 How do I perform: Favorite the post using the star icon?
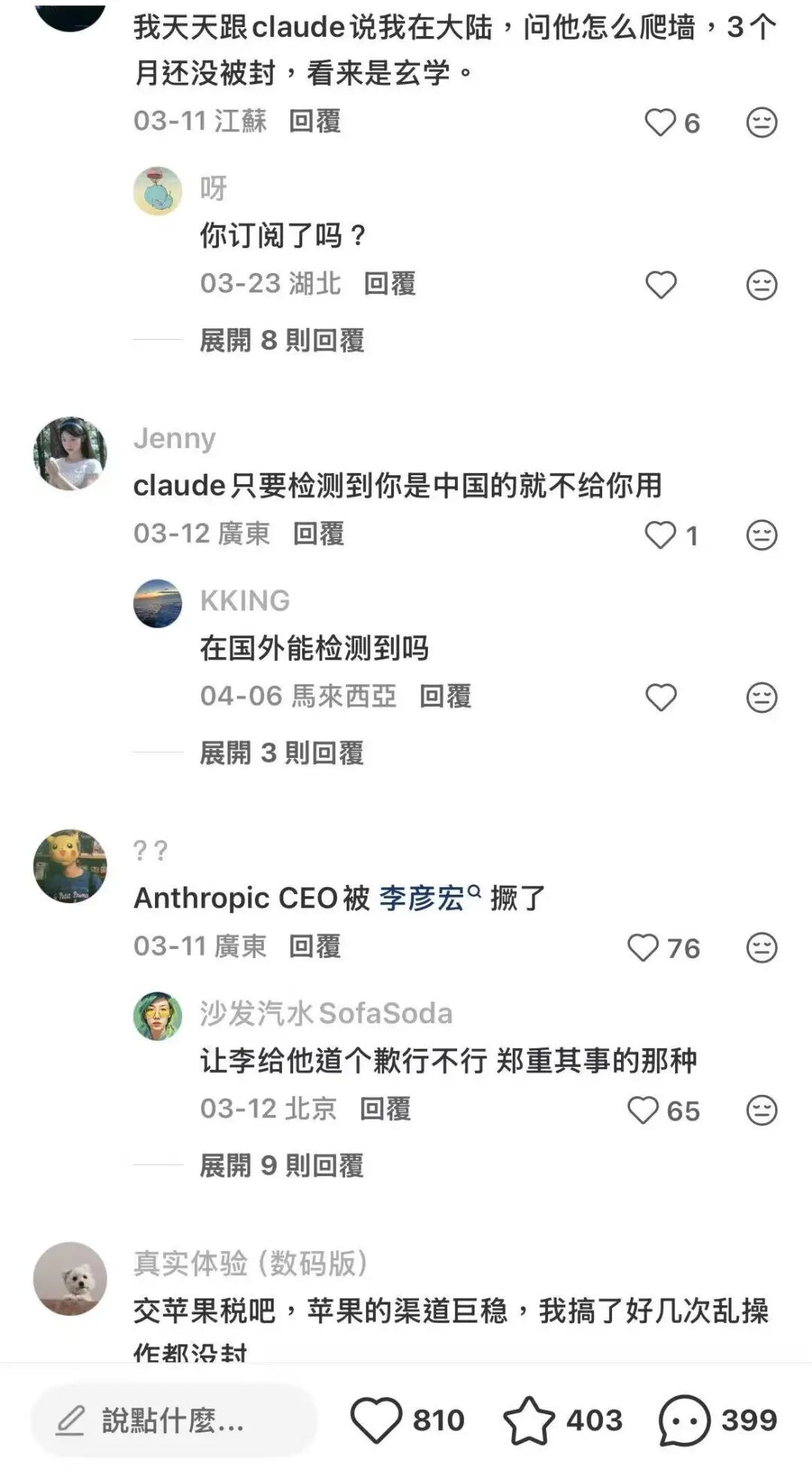pos(529,1420)
